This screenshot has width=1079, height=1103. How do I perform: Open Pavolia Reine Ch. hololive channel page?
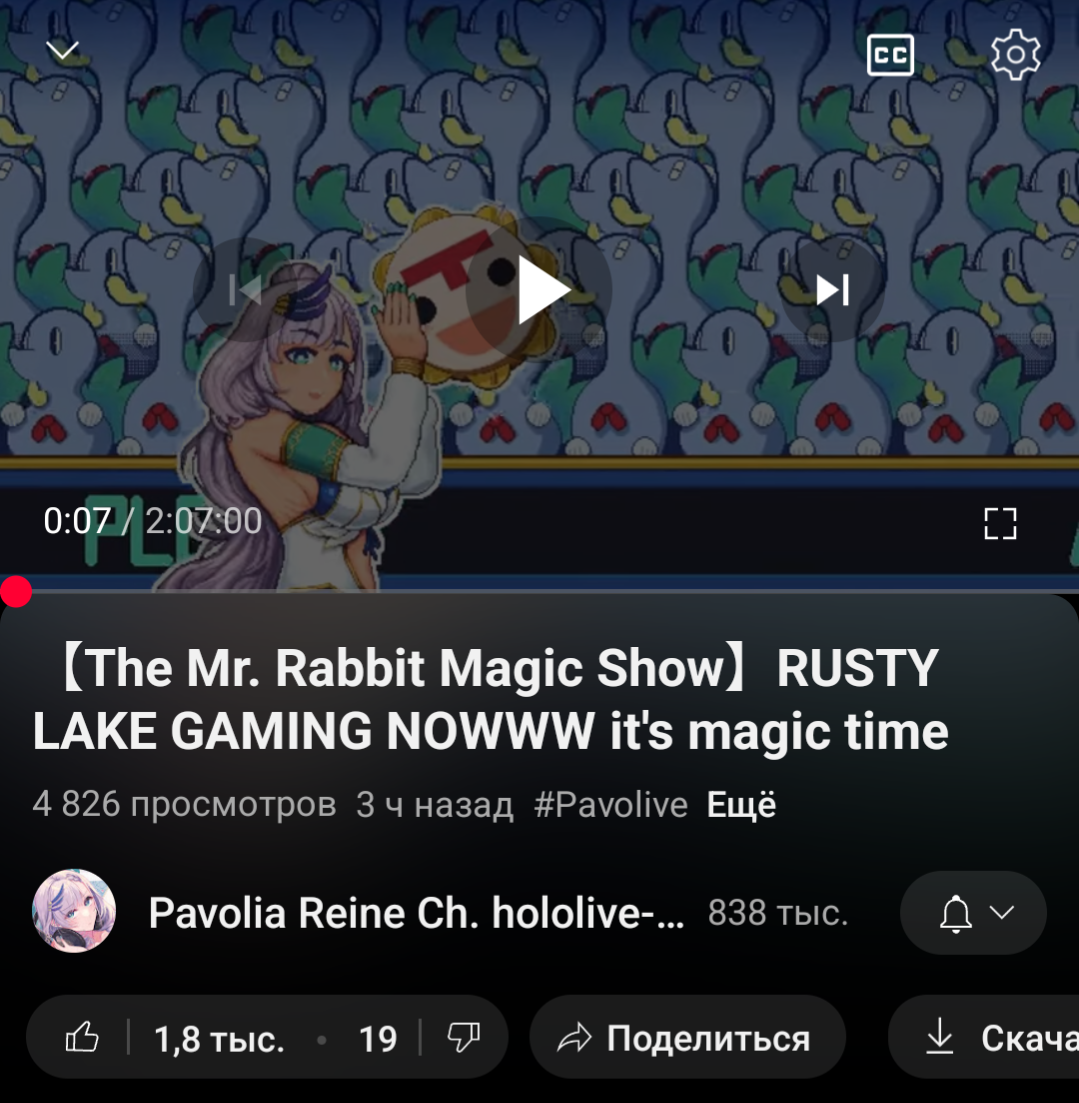click(x=415, y=913)
